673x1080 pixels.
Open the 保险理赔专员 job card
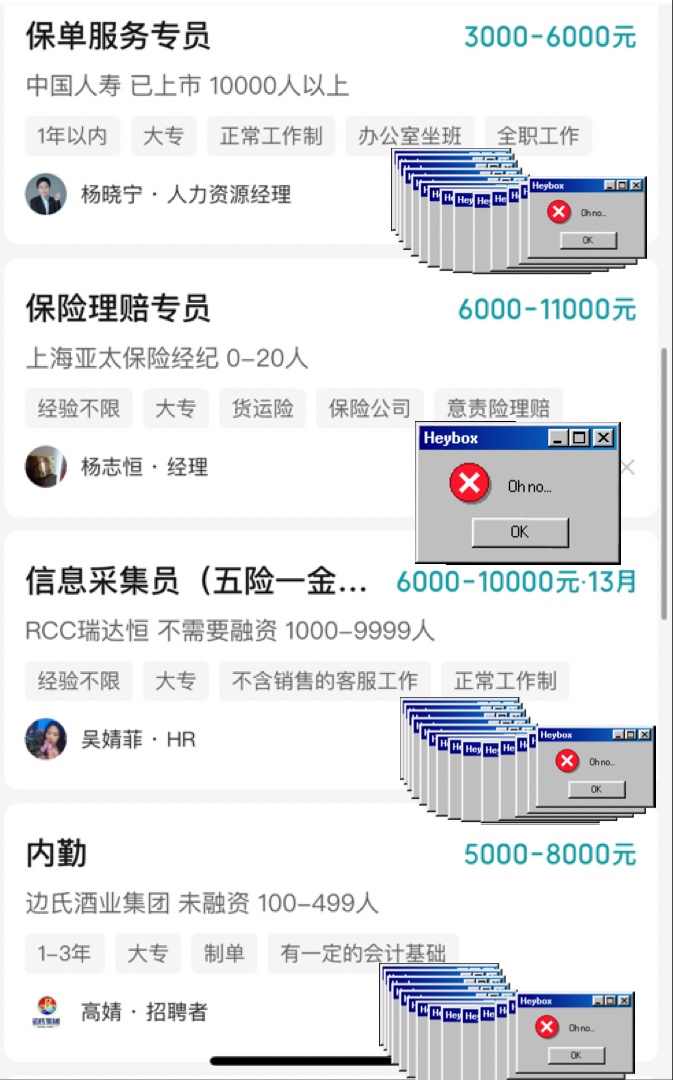(118, 309)
